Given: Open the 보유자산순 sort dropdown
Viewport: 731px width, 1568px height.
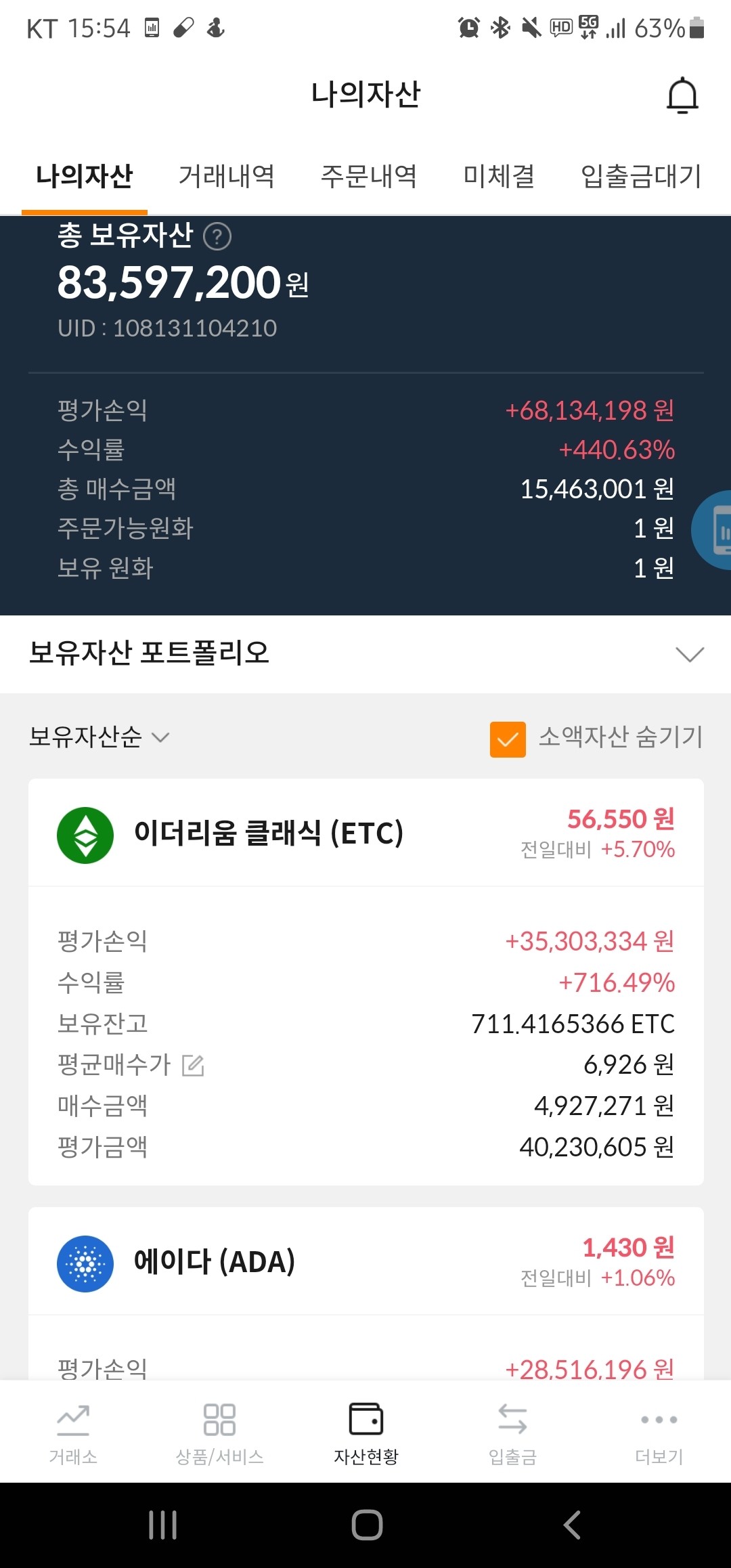Looking at the screenshot, I should click(99, 738).
